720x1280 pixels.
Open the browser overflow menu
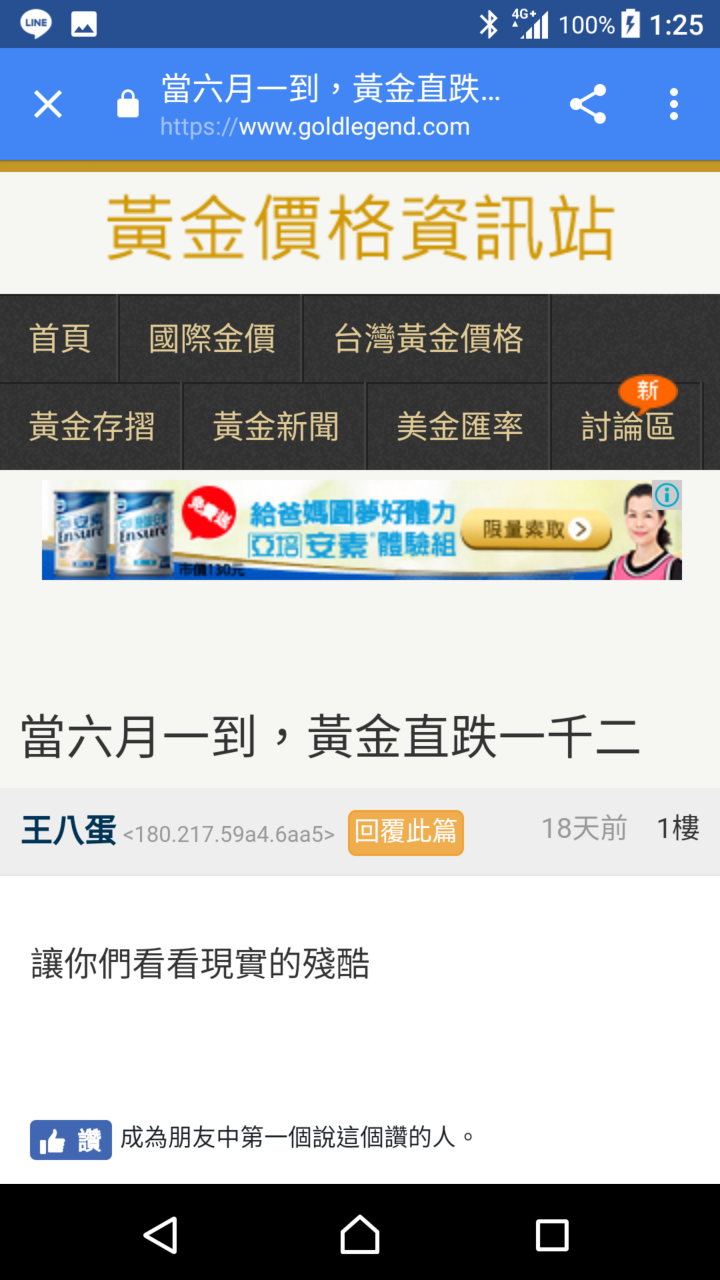tap(674, 104)
